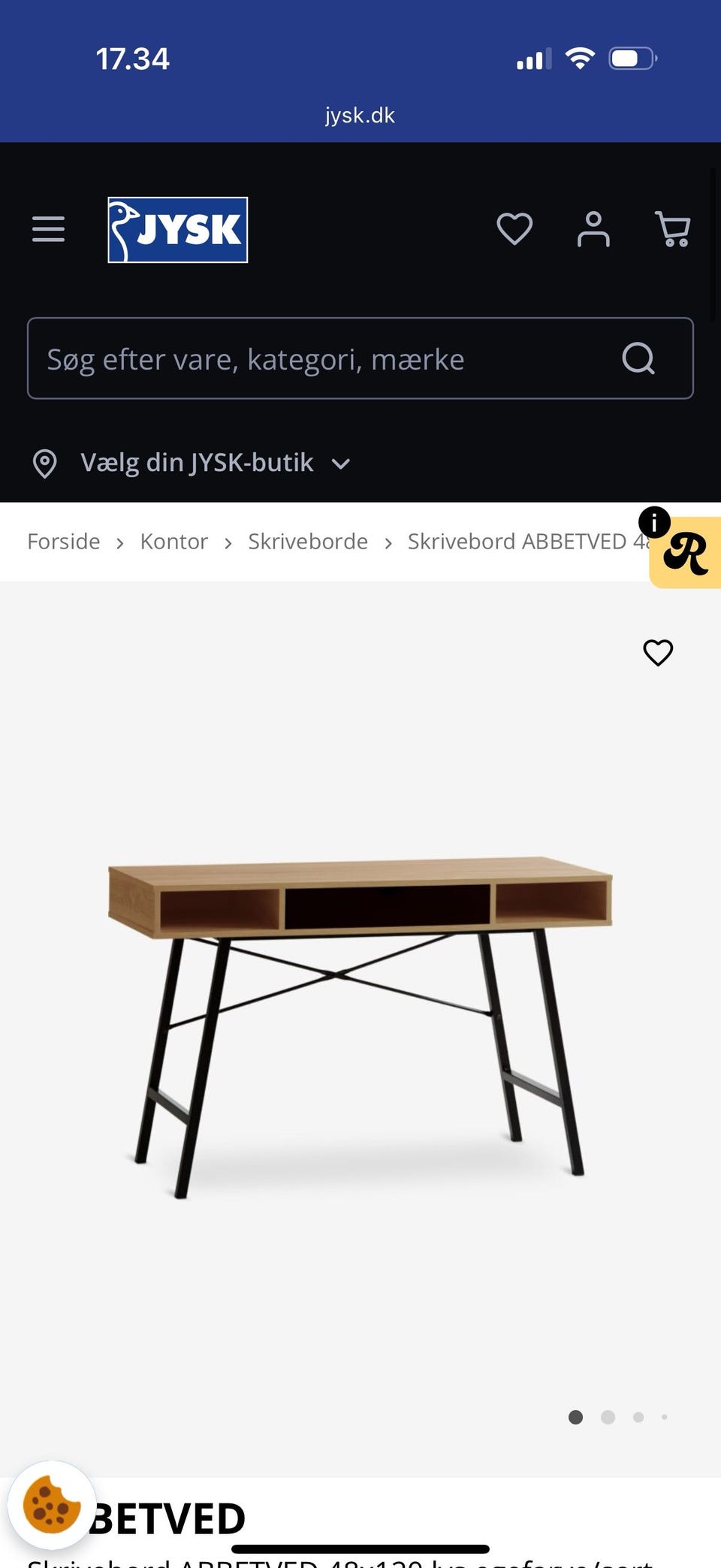
Task: Click the JYSK logo
Action: coord(176,230)
